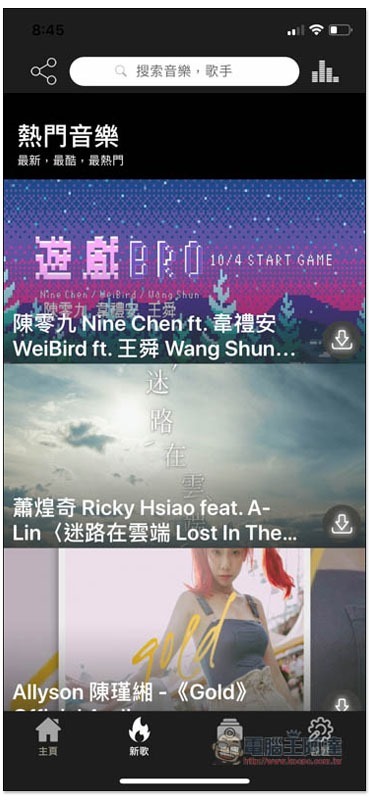Open the Allyson 陳瑾緗 Gold song card
The width and height of the screenshot is (369, 800).
pos(184,630)
